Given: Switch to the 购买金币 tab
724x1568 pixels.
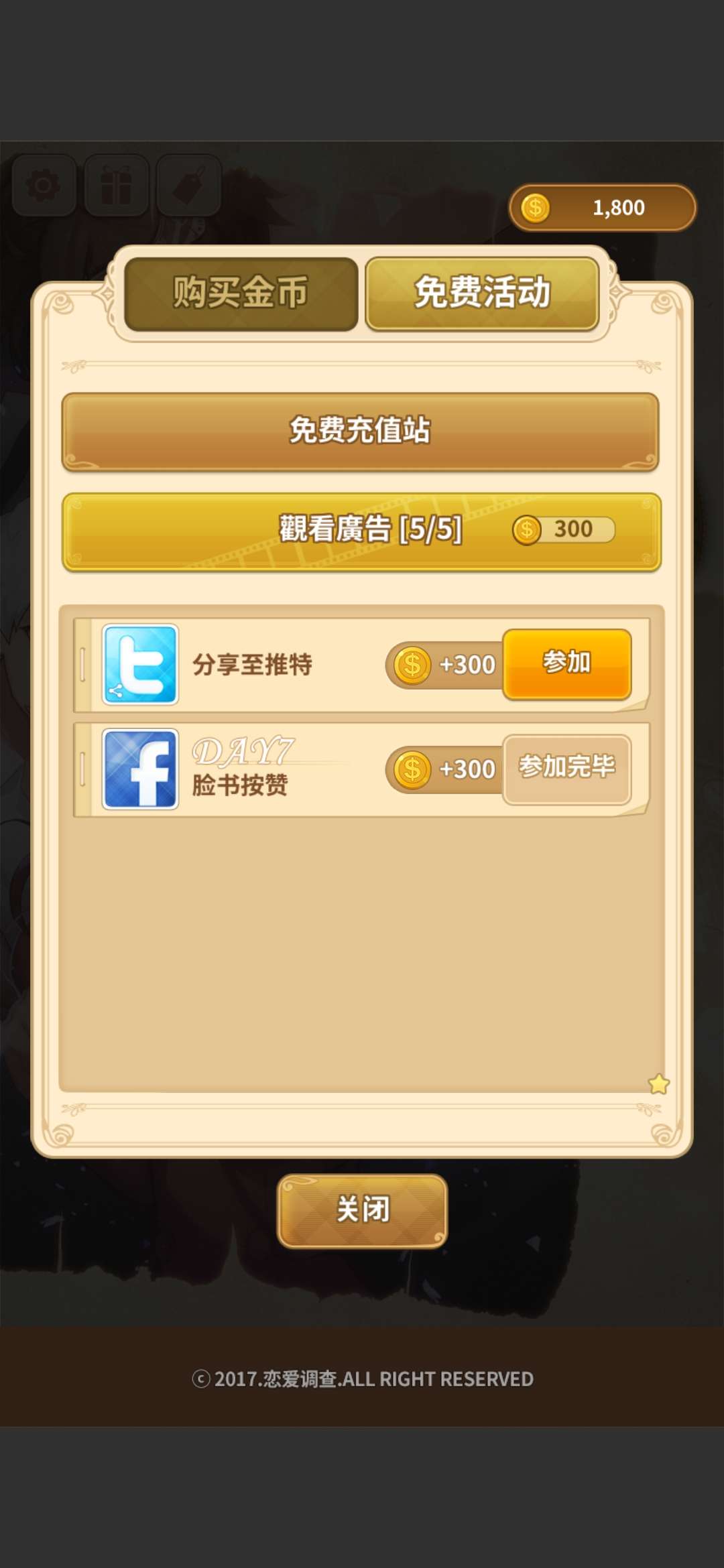Looking at the screenshot, I should pos(241,293).
